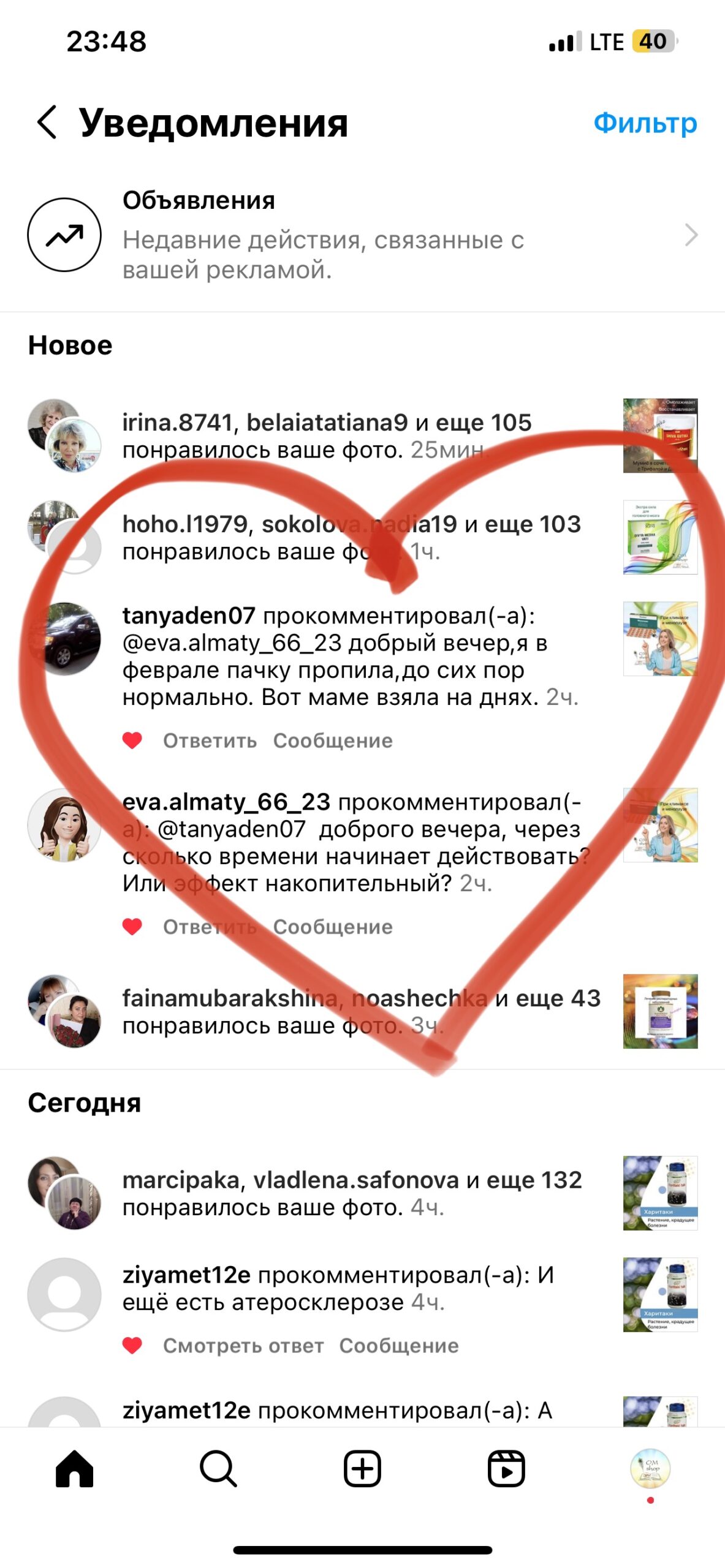Open the likes notification from hoho.l1979
This screenshot has width=725, height=1568.
click(x=351, y=538)
